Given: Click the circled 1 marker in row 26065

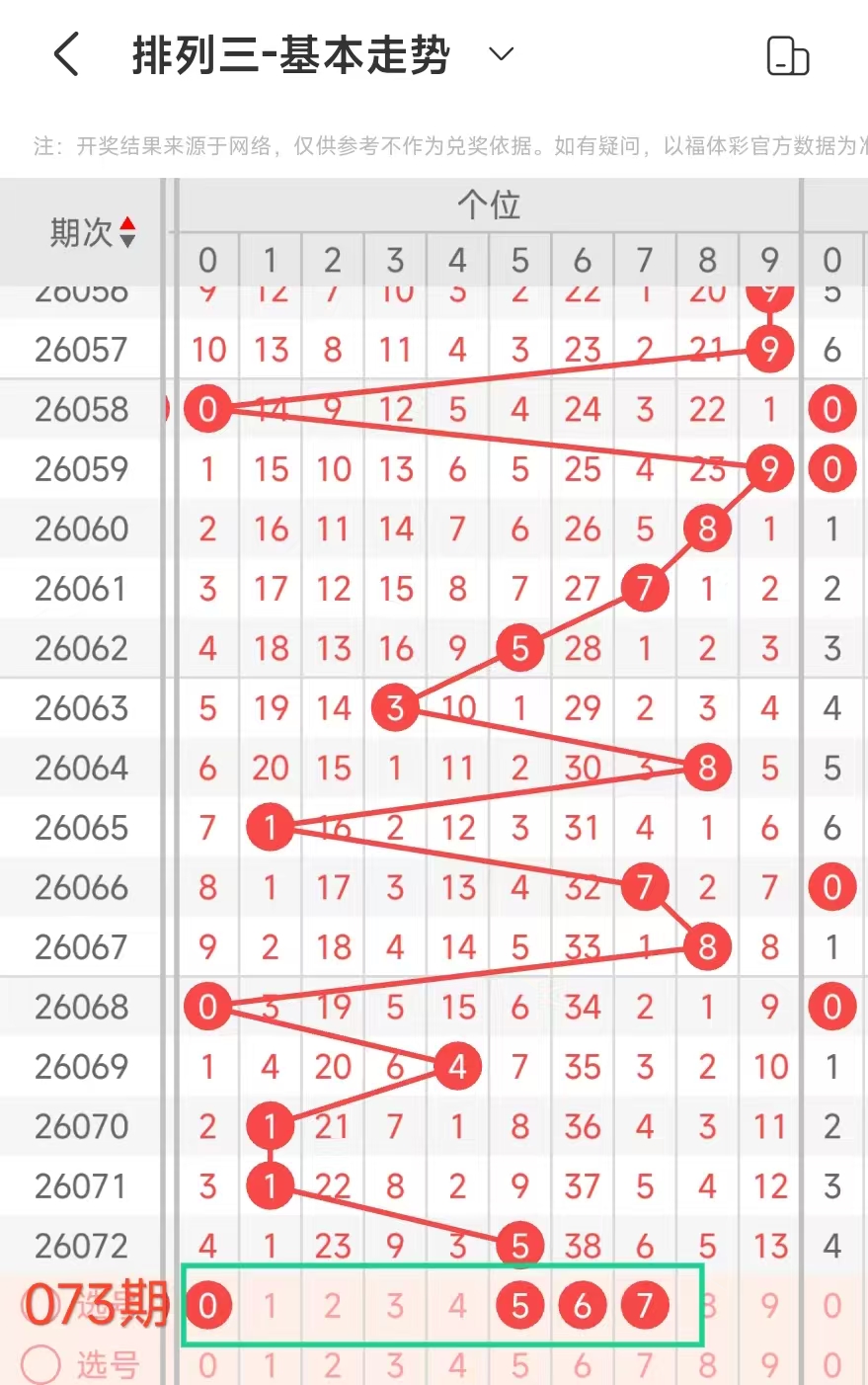Looking at the screenshot, I should click(x=271, y=828).
